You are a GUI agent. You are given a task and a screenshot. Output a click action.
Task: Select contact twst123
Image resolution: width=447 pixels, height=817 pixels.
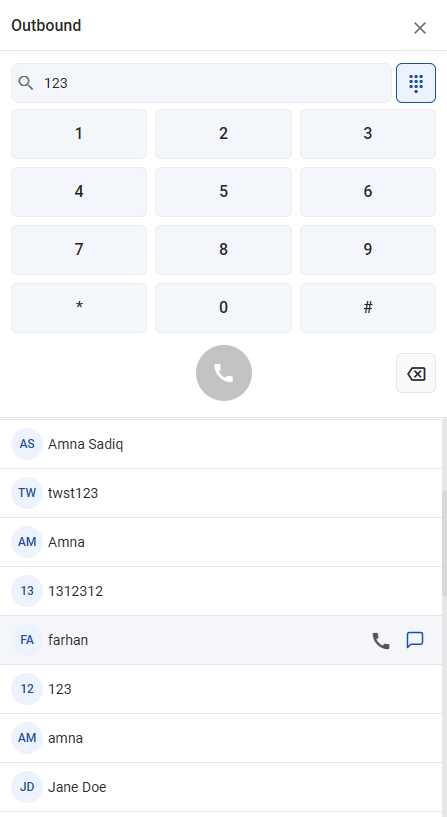click(x=221, y=493)
